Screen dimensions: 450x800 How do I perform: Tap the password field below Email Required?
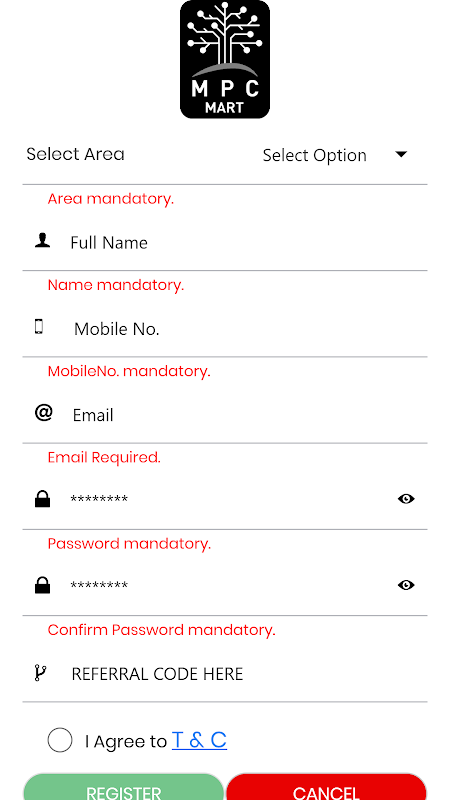pyautogui.click(x=224, y=499)
